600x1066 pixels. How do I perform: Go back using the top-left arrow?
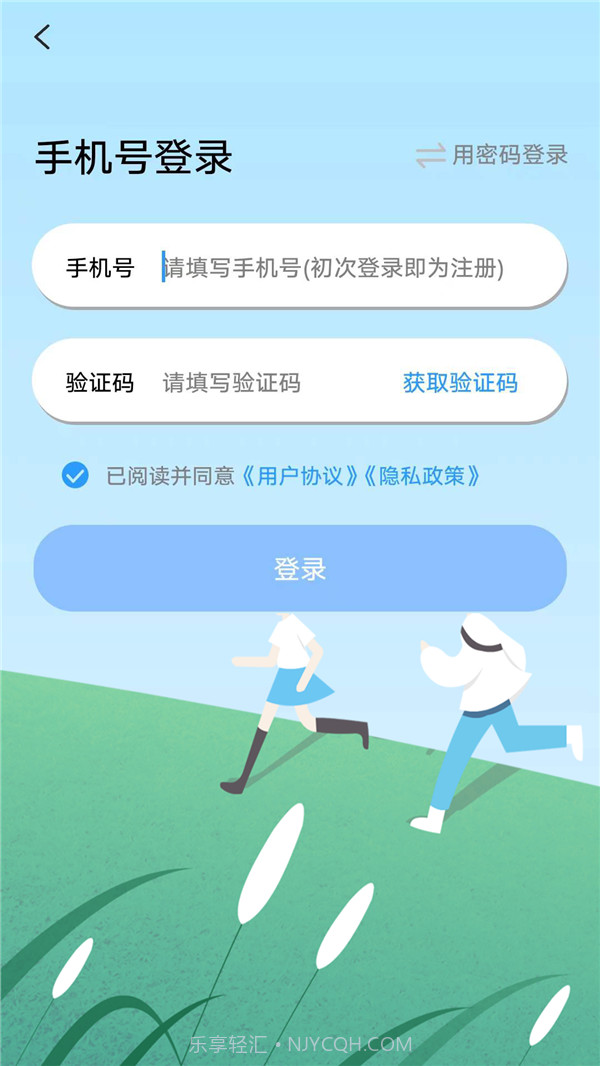point(42,38)
